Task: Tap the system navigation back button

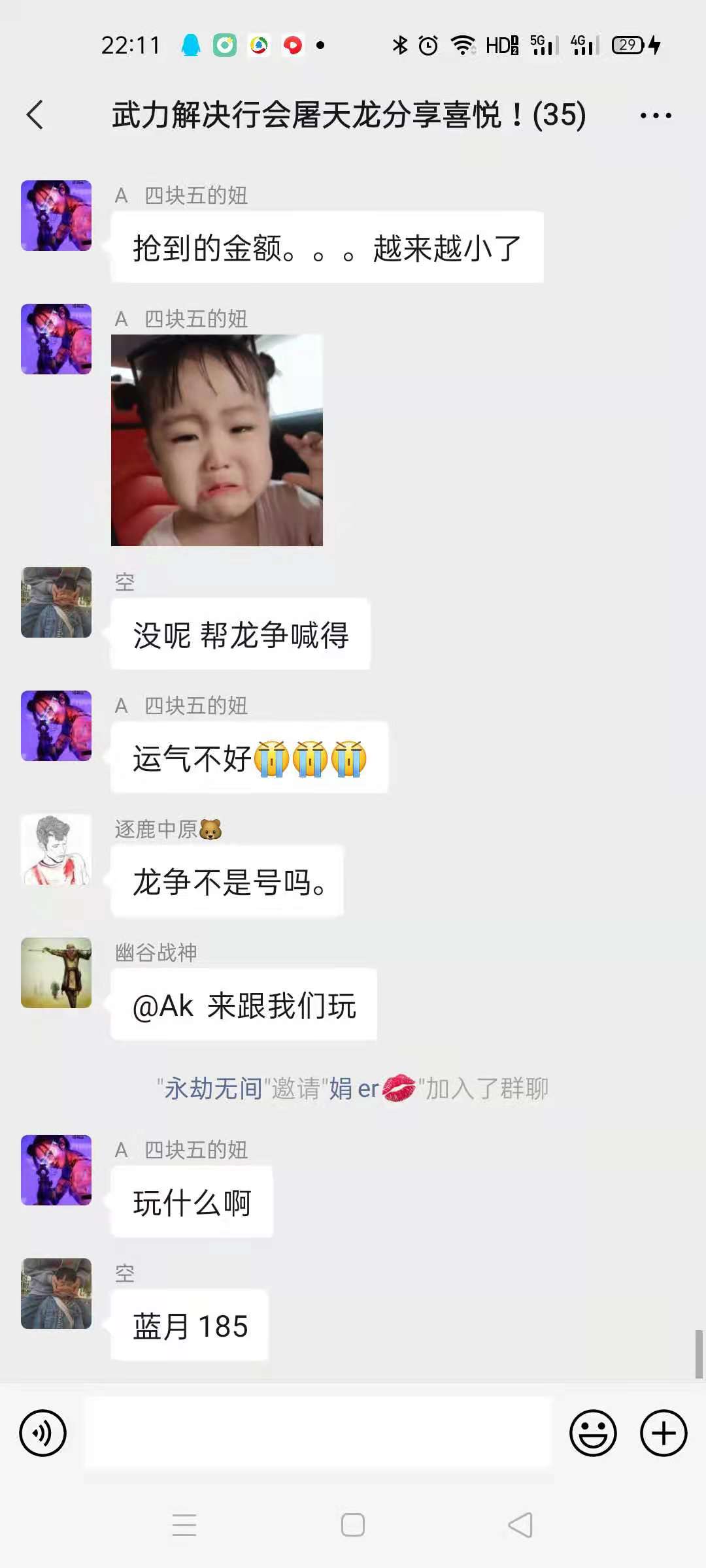Action: pyautogui.click(x=520, y=1526)
